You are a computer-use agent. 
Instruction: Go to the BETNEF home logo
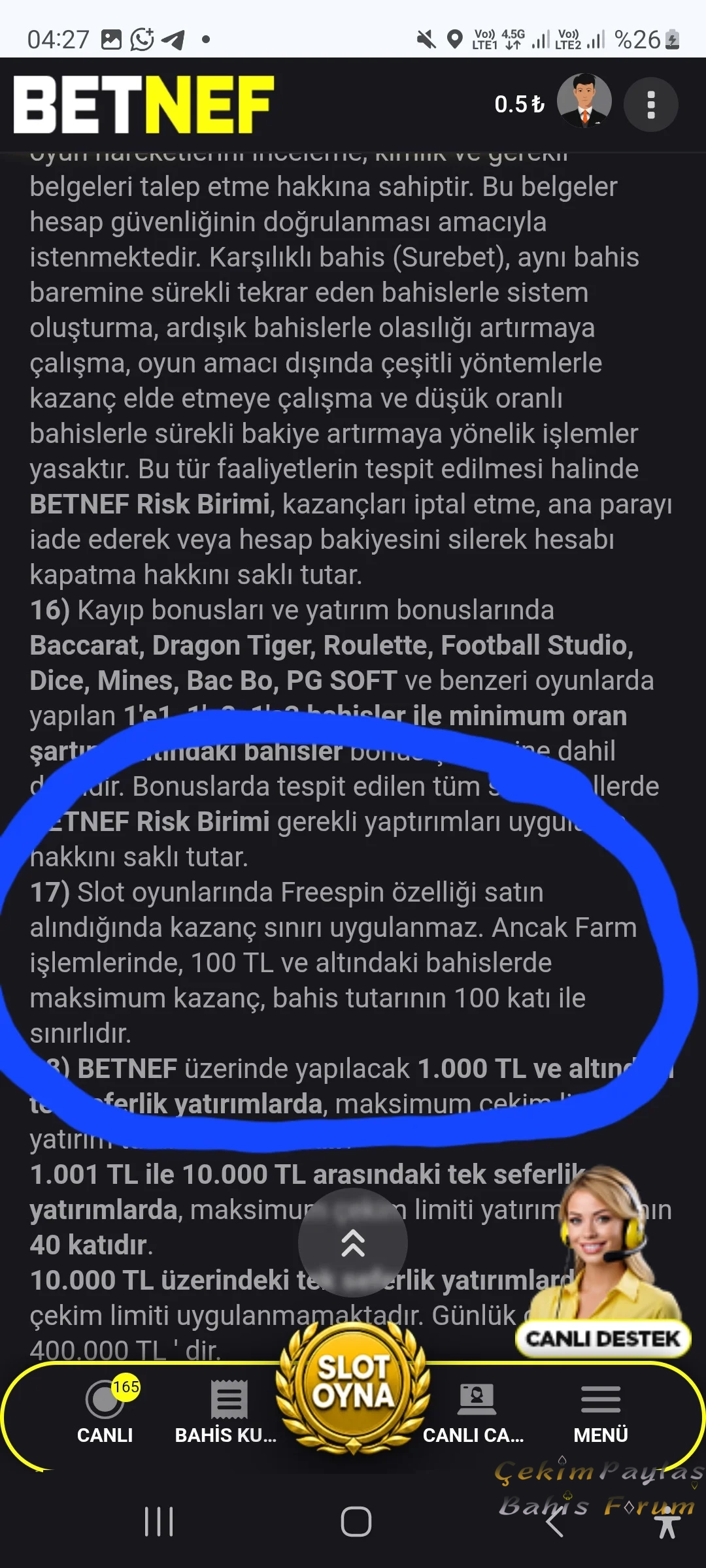(x=144, y=105)
